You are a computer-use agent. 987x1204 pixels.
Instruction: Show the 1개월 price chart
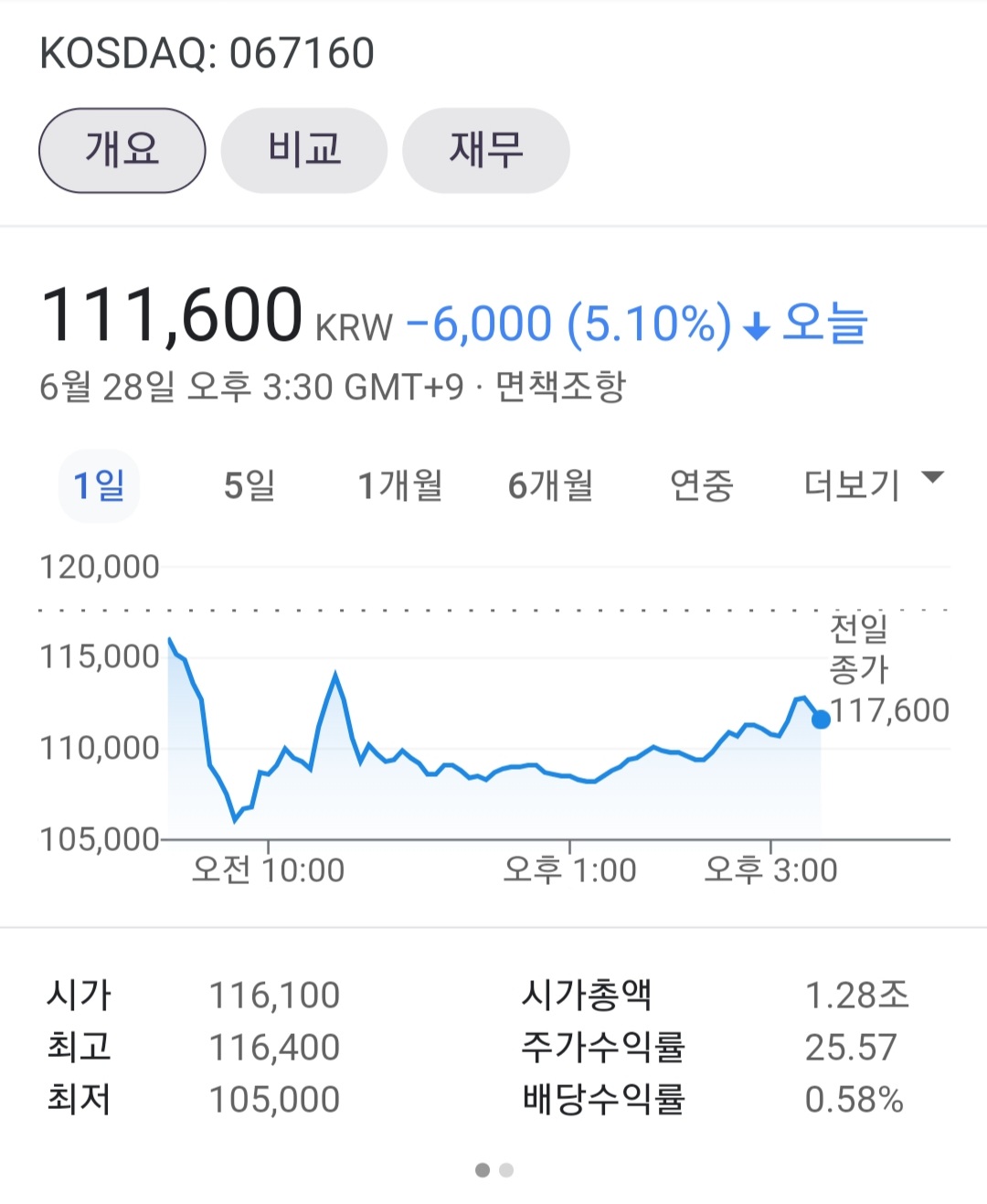tap(399, 485)
